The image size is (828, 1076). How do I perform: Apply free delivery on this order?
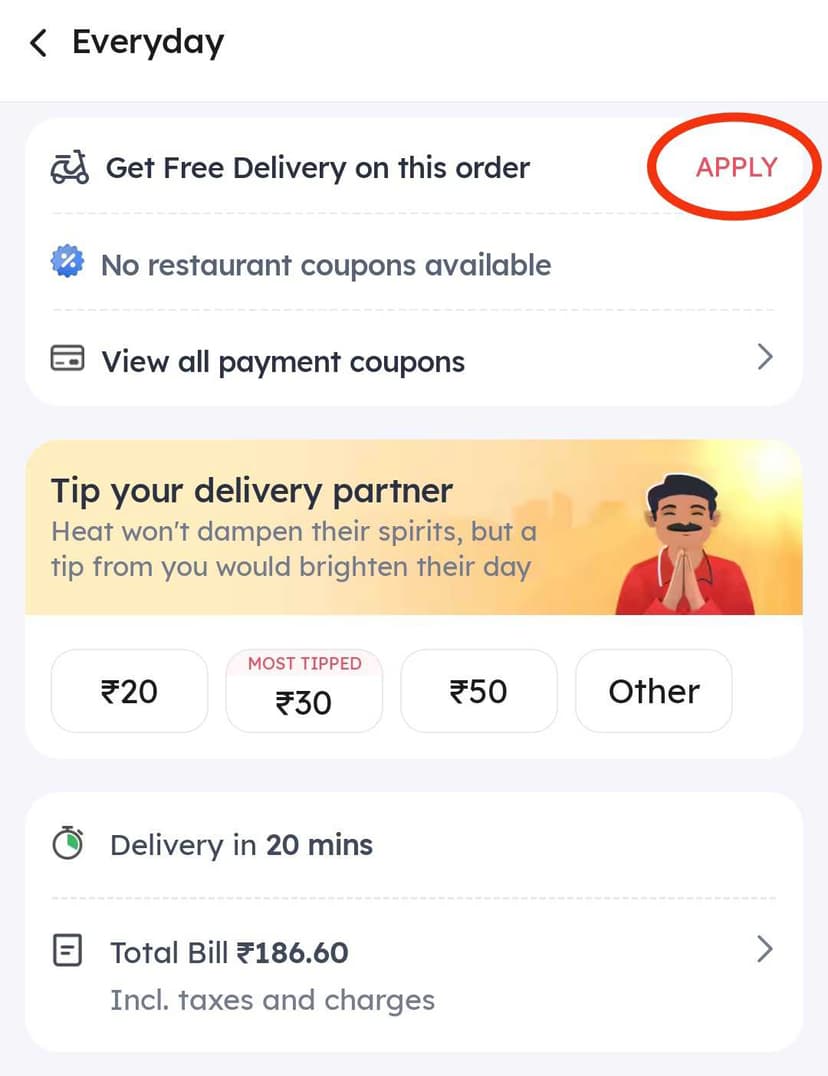click(736, 167)
